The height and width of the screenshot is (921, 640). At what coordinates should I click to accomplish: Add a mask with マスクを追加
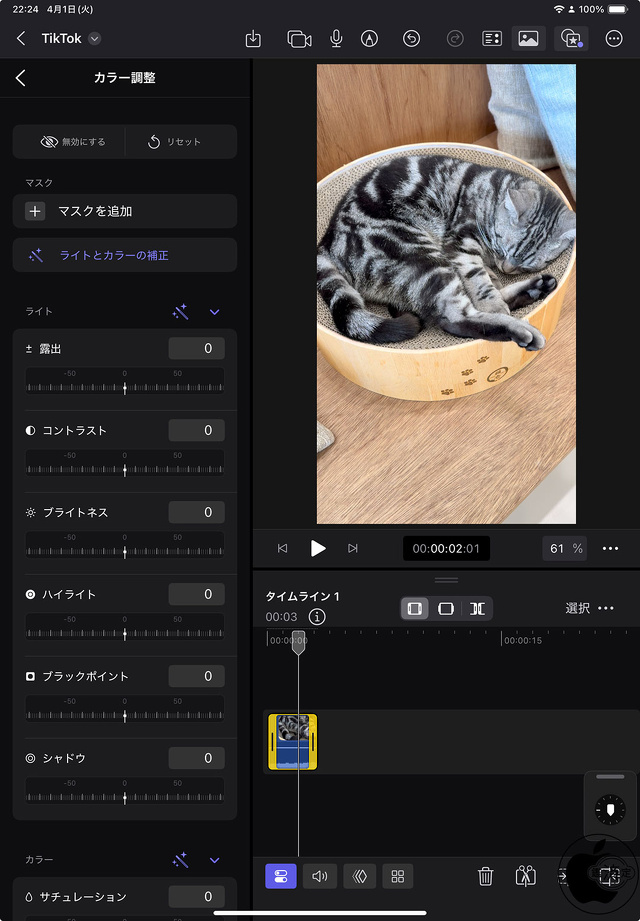125,211
